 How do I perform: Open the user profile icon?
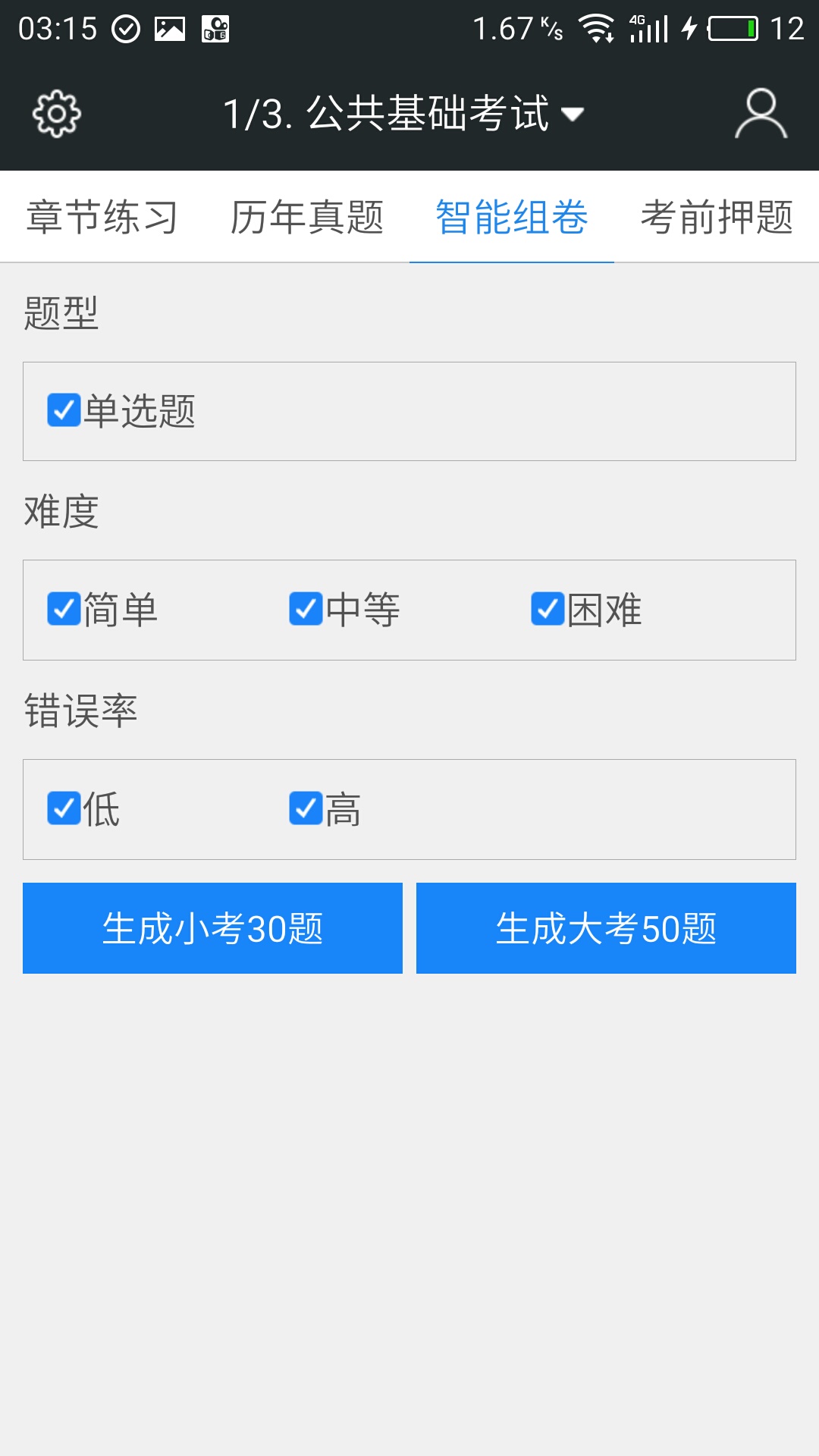pos(761,115)
